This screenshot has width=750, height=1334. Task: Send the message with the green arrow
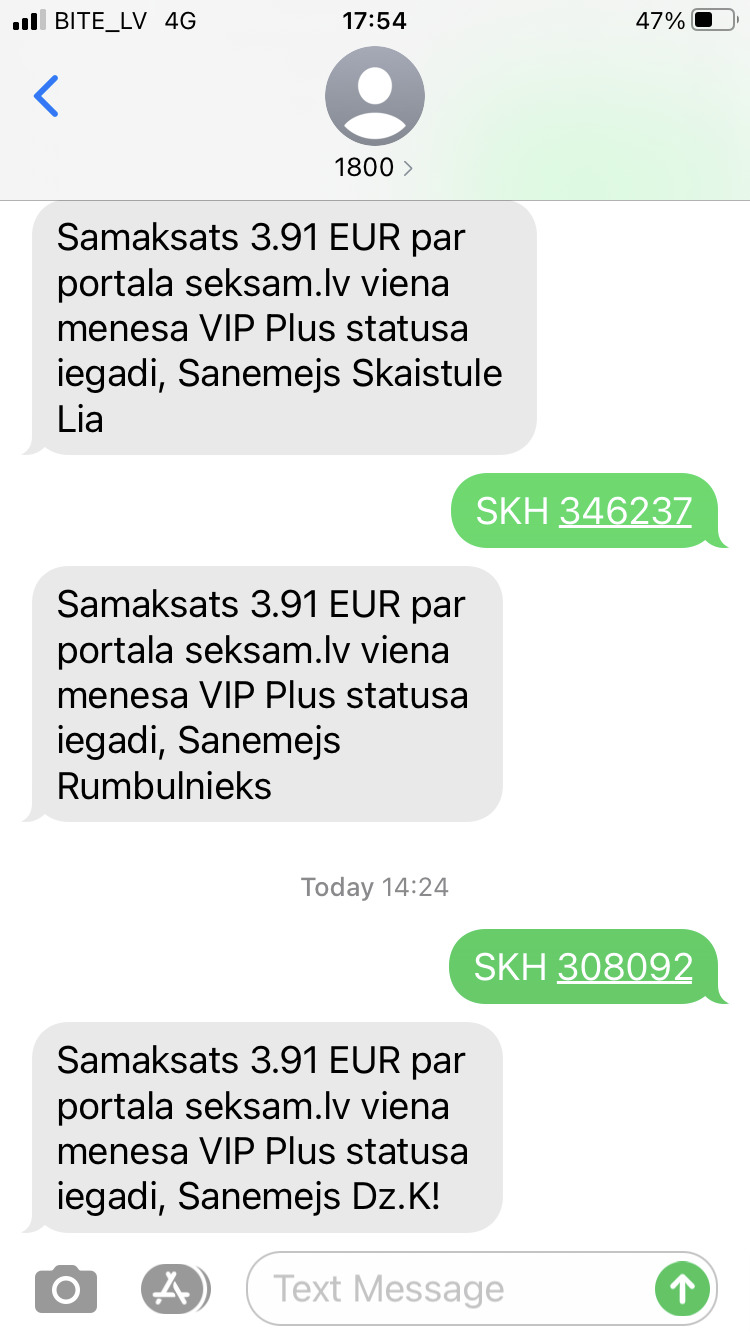click(x=682, y=1289)
